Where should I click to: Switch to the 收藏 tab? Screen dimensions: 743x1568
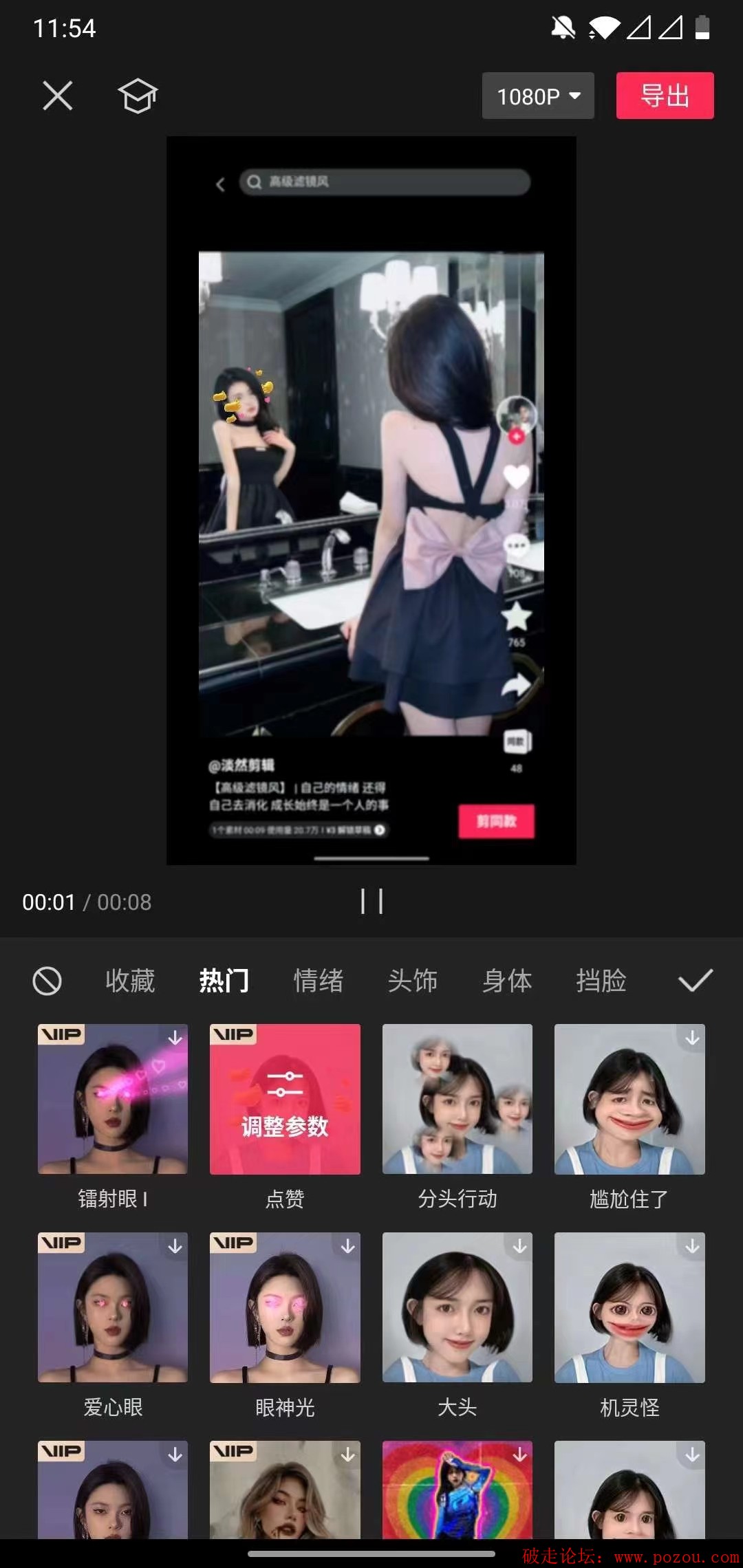130,981
